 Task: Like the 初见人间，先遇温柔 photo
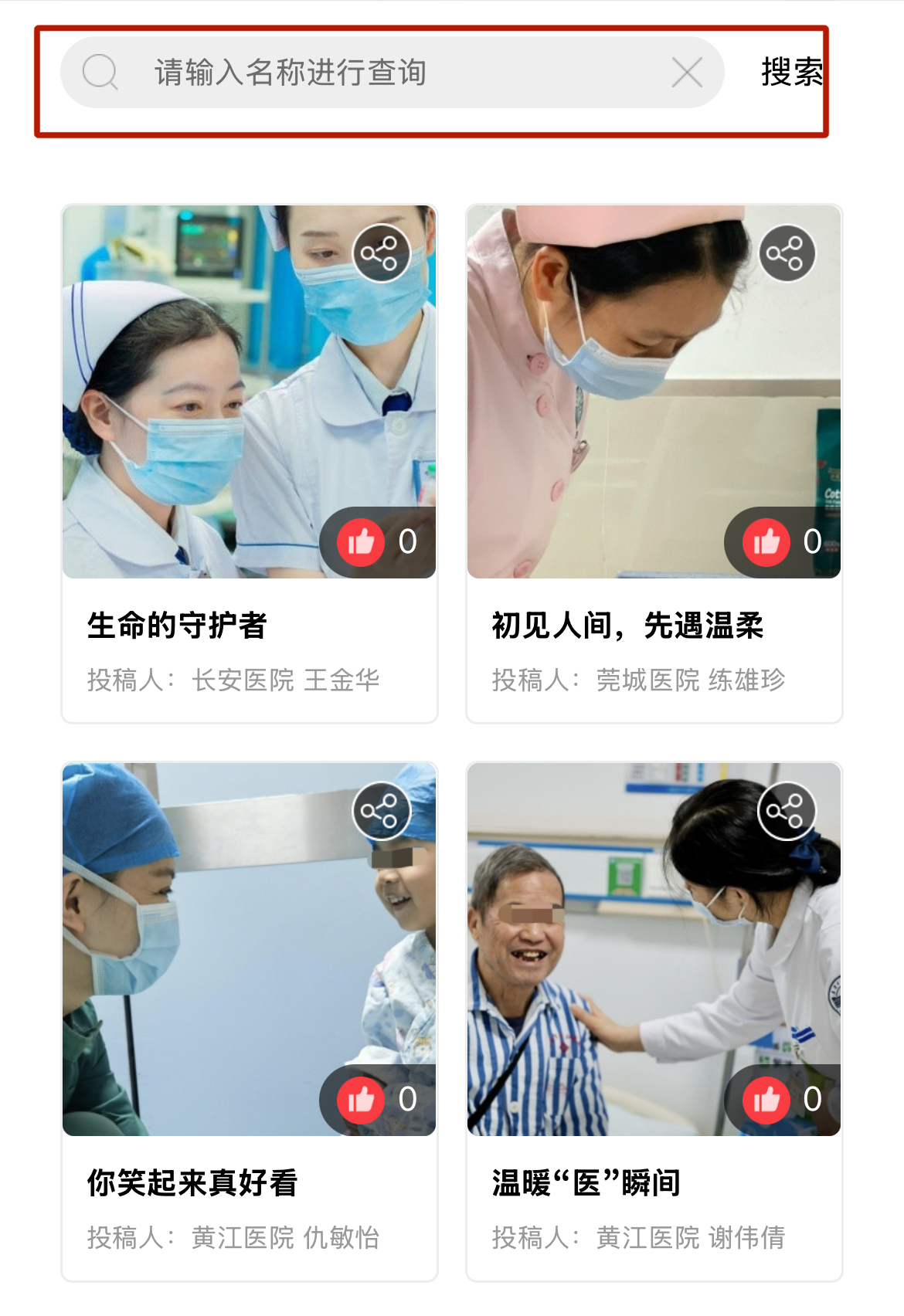766,542
